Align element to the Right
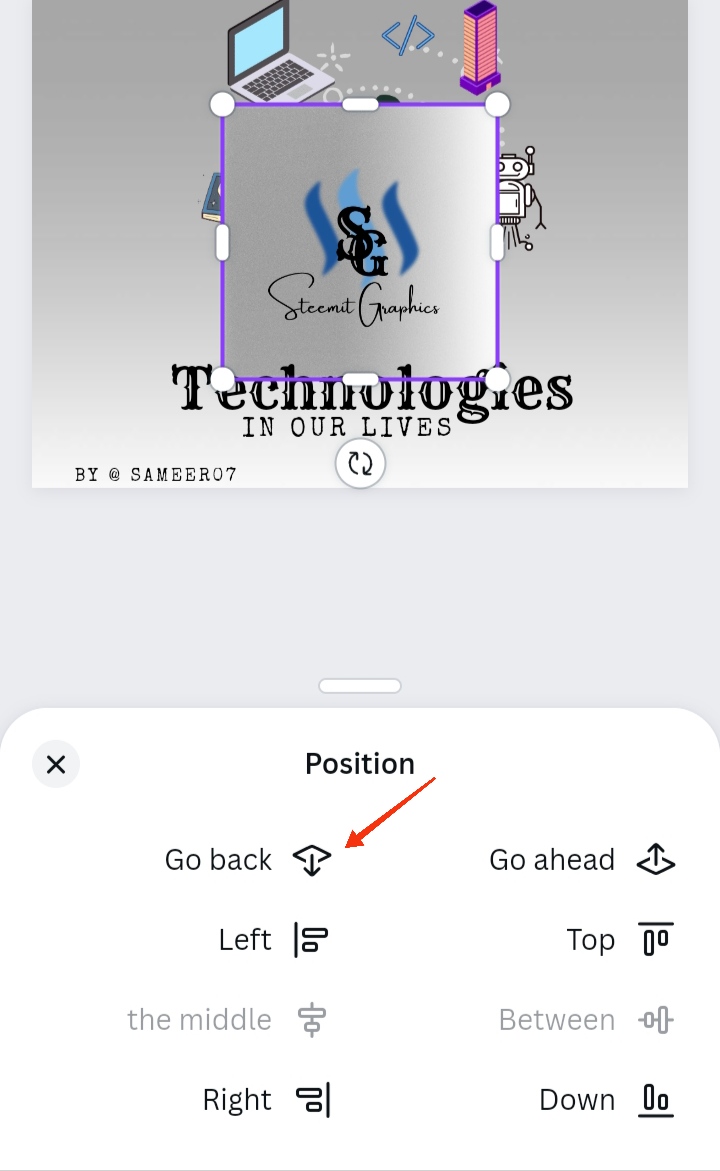The image size is (720, 1171). pyautogui.click(x=266, y=1100)
